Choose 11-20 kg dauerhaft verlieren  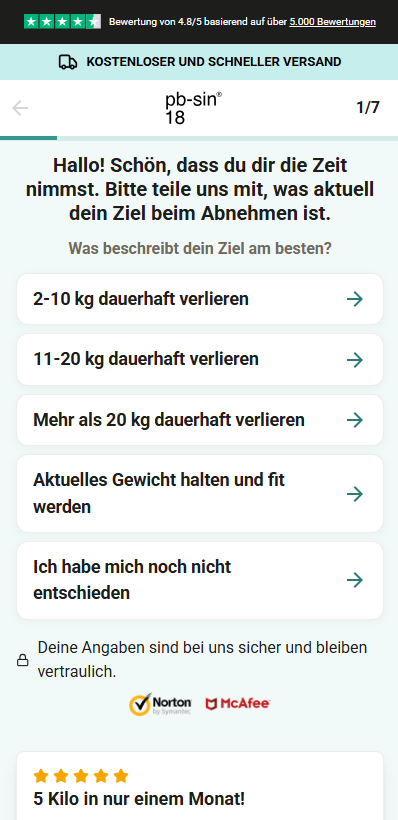tap(200, 360)
